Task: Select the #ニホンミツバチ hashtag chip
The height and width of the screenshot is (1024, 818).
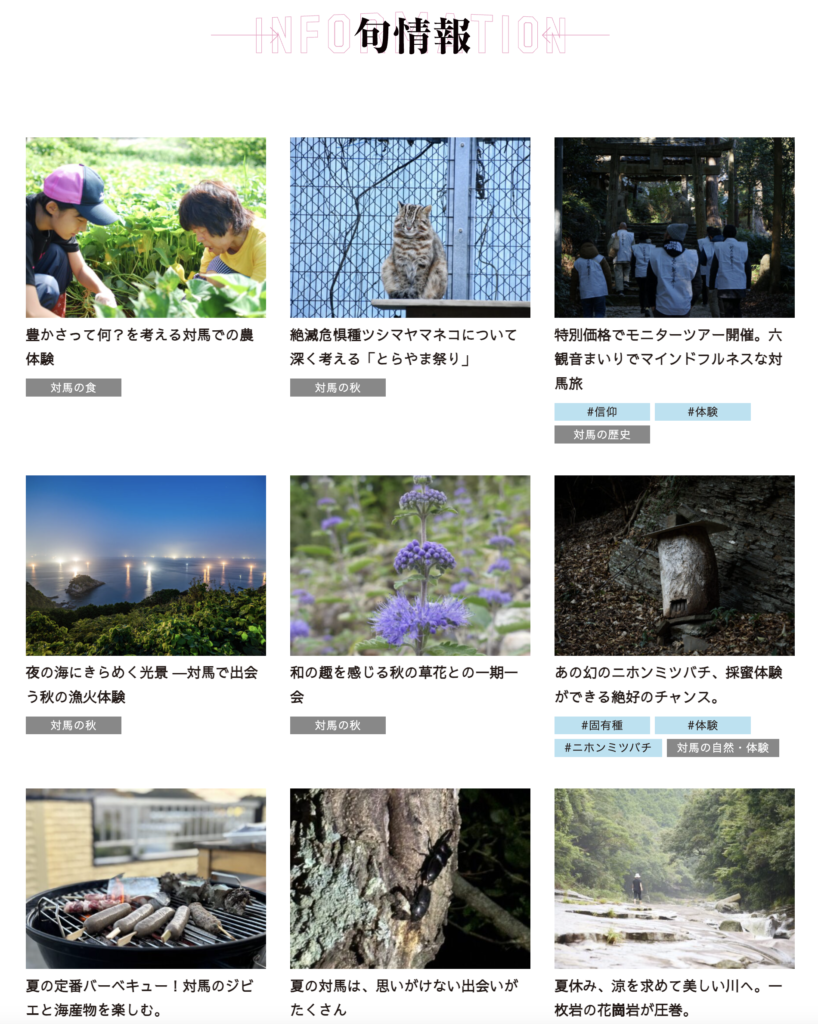Action: (x=608, y=748)
